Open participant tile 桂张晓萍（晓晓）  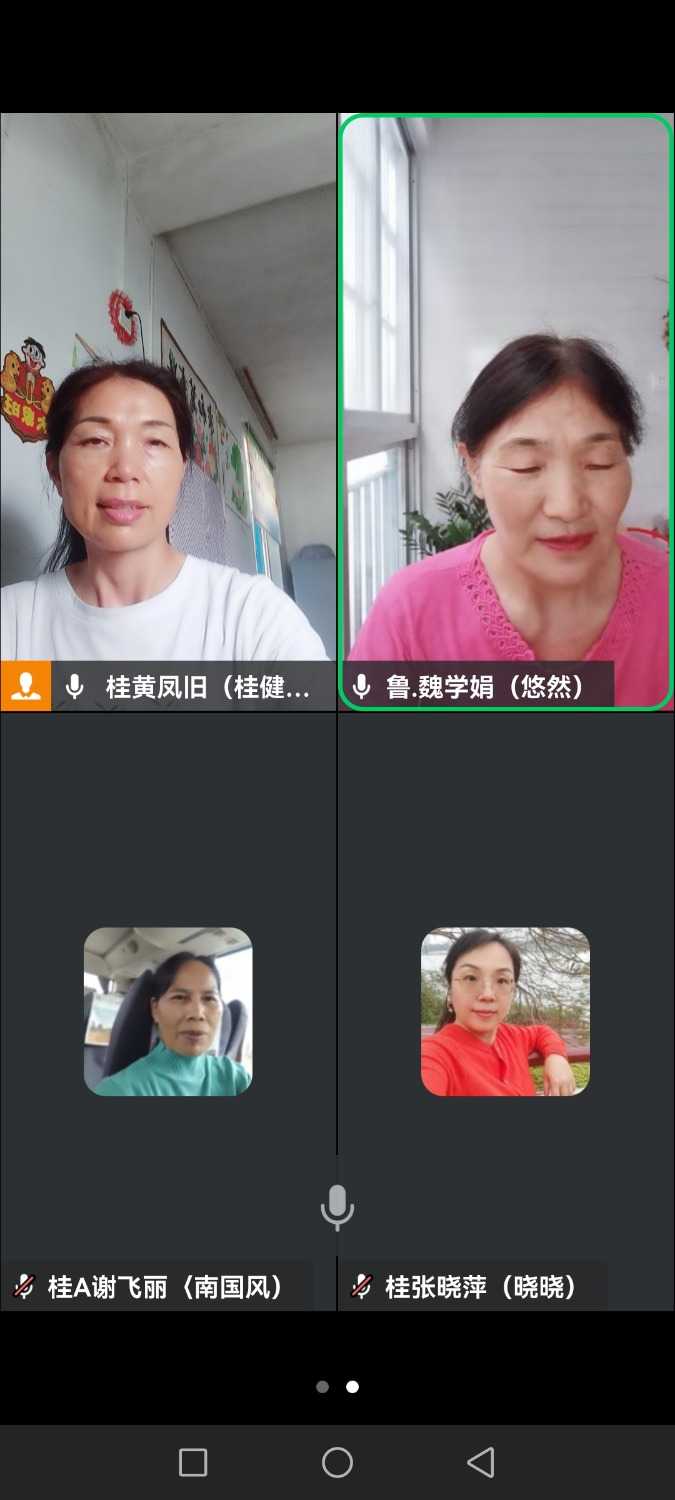(x=506, y=1010)
